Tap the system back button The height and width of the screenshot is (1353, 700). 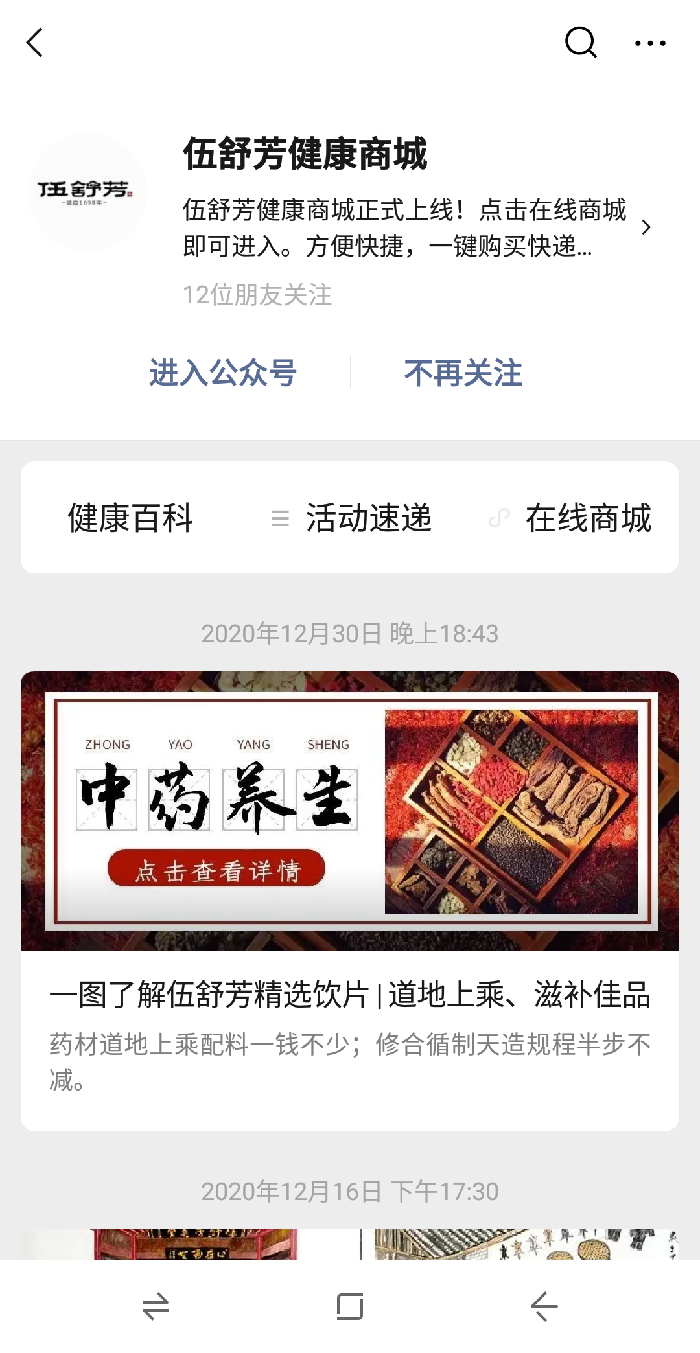click(543, 1306)
